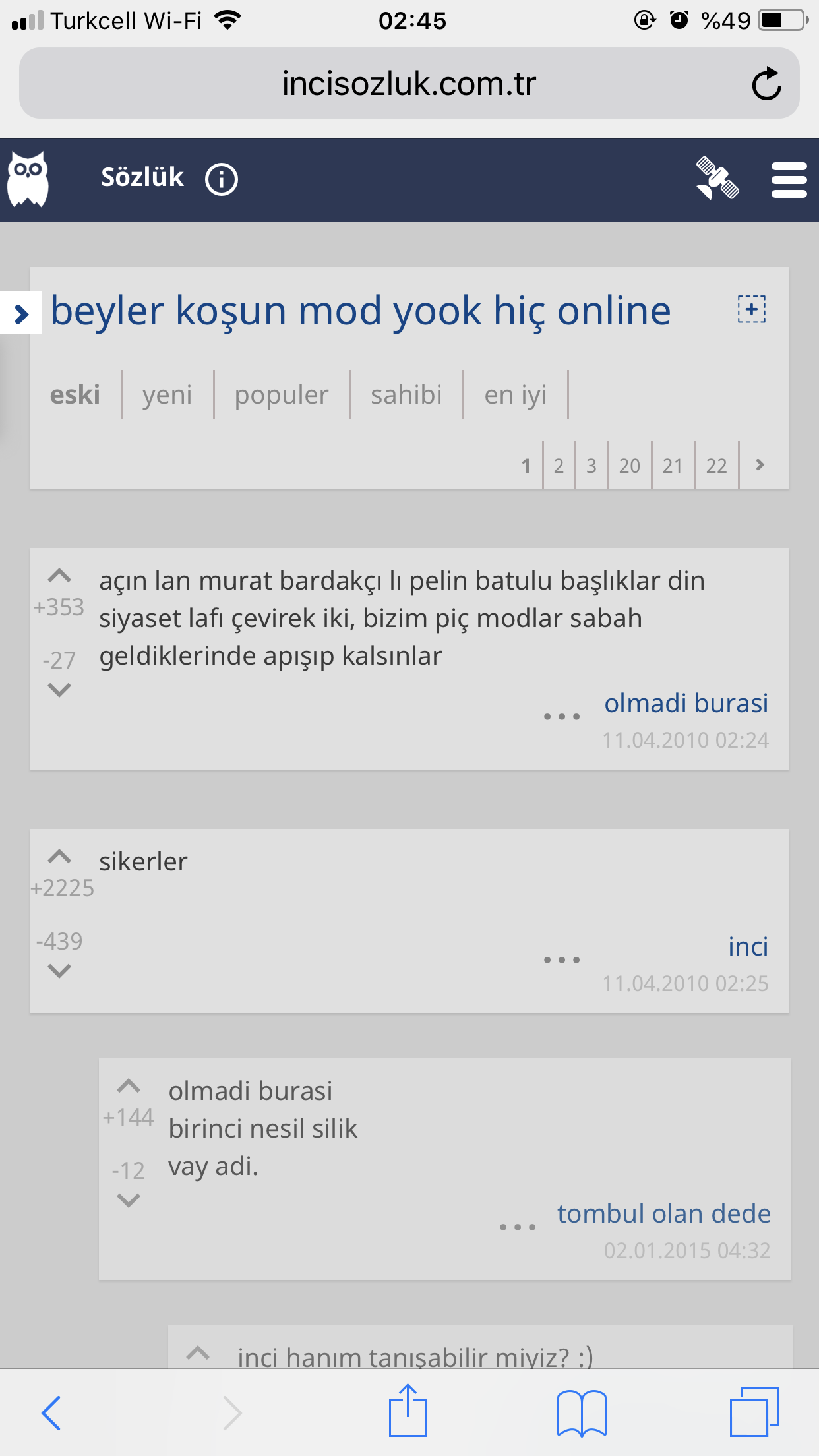Expand the left side panel arrow
Screen dimensions: 819x1456
(21, 313)
